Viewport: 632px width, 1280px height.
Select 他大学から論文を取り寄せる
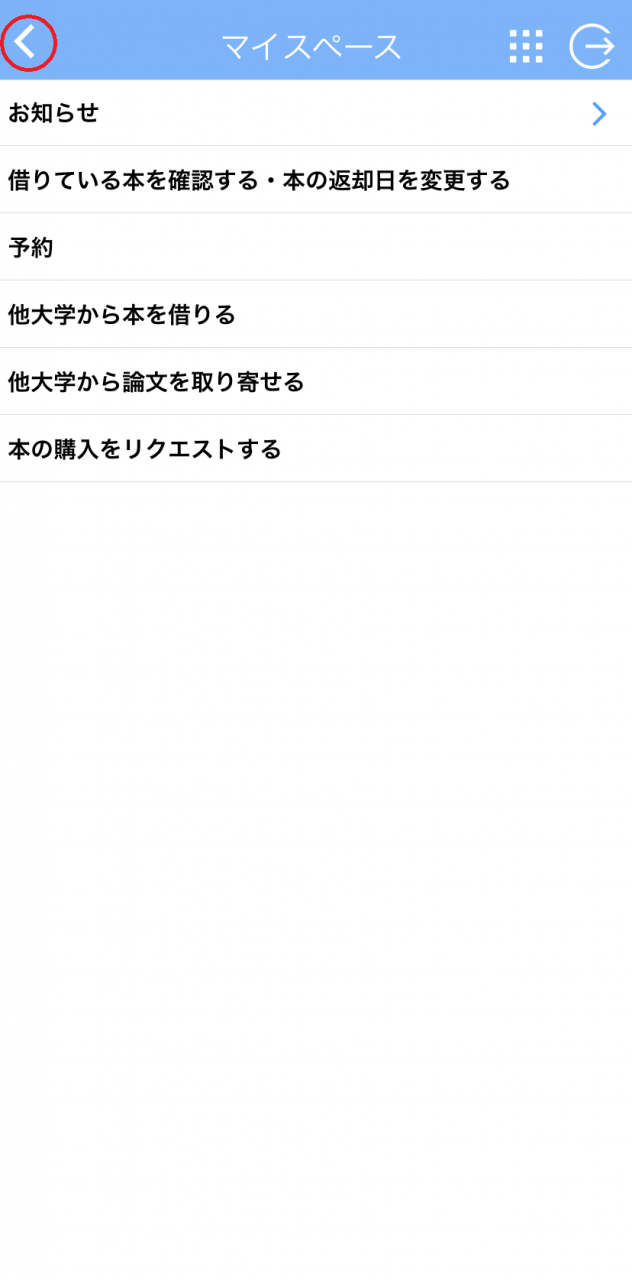point(316,381)
